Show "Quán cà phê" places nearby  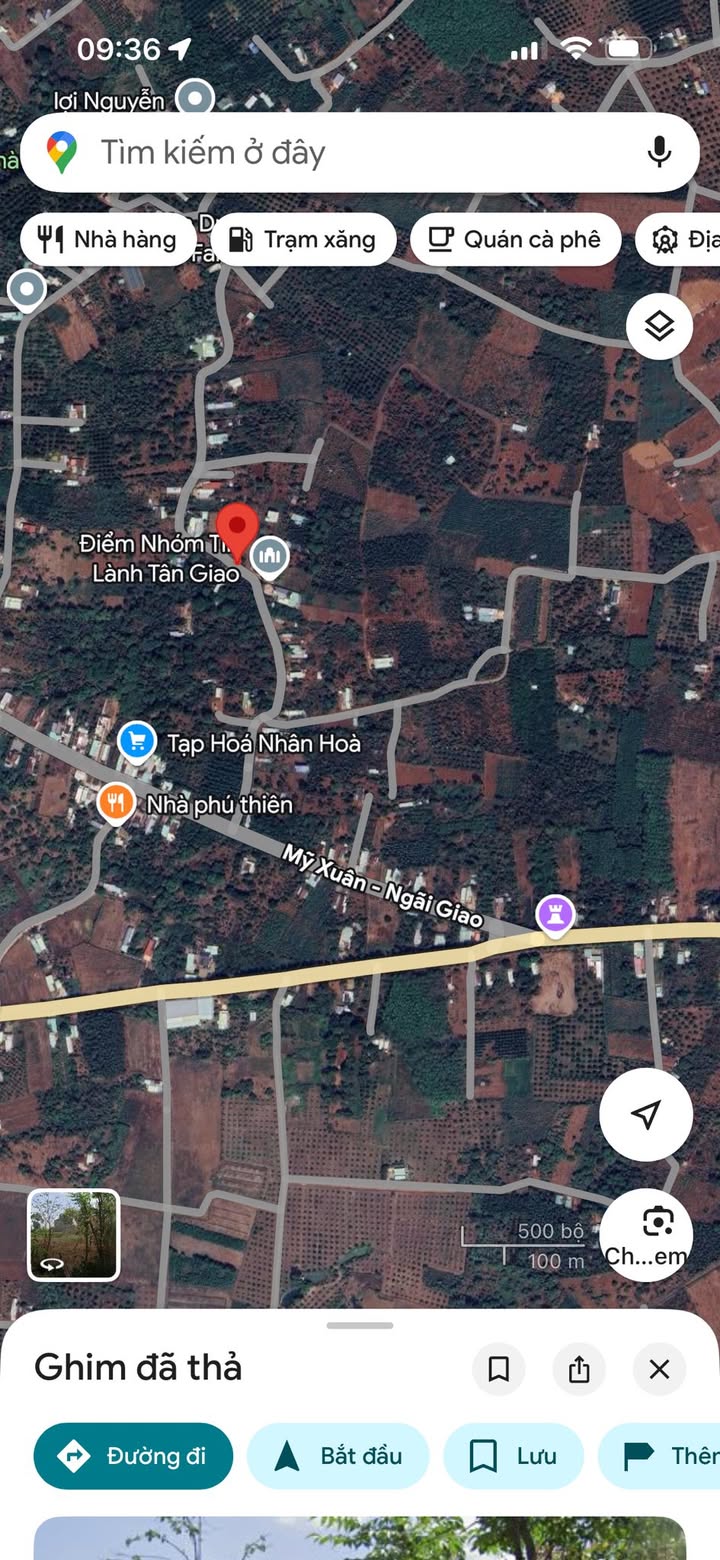point(515,240)
